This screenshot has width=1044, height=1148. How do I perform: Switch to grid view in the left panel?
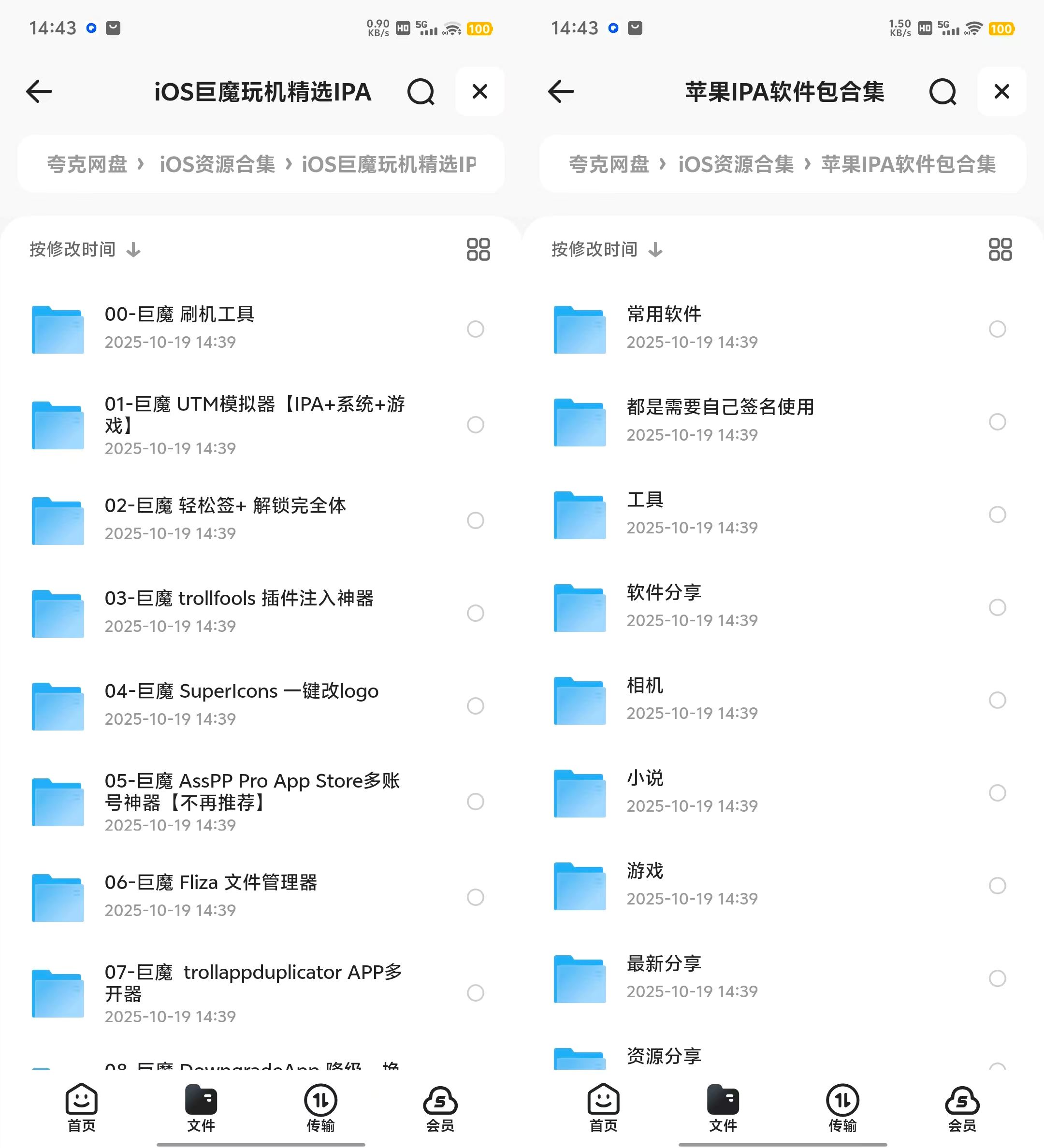[477, 249]
